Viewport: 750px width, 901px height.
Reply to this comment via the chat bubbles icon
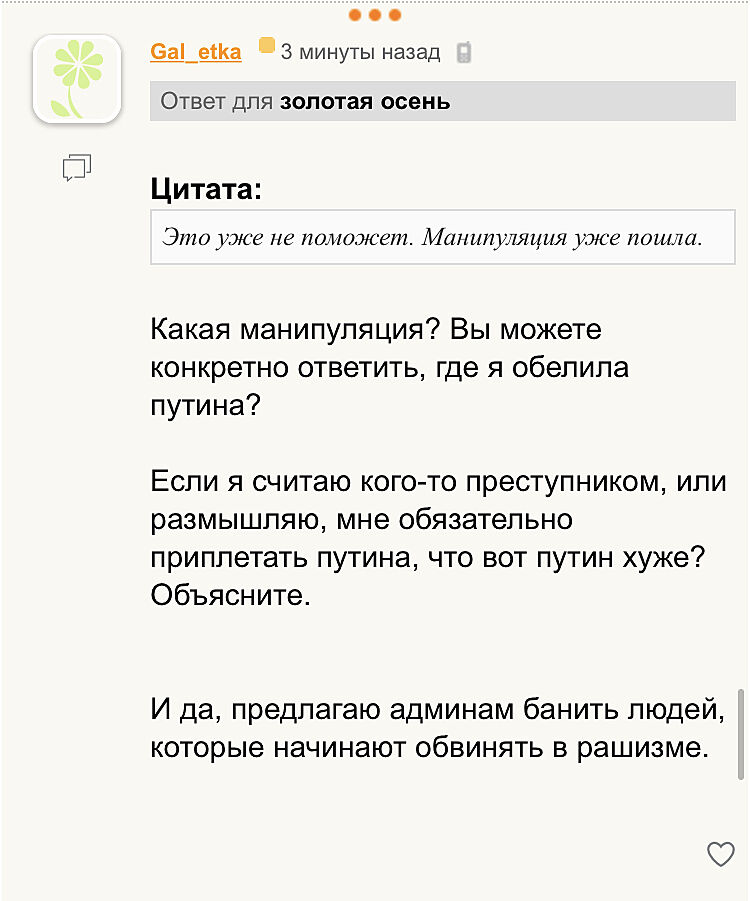click(77, 168)
